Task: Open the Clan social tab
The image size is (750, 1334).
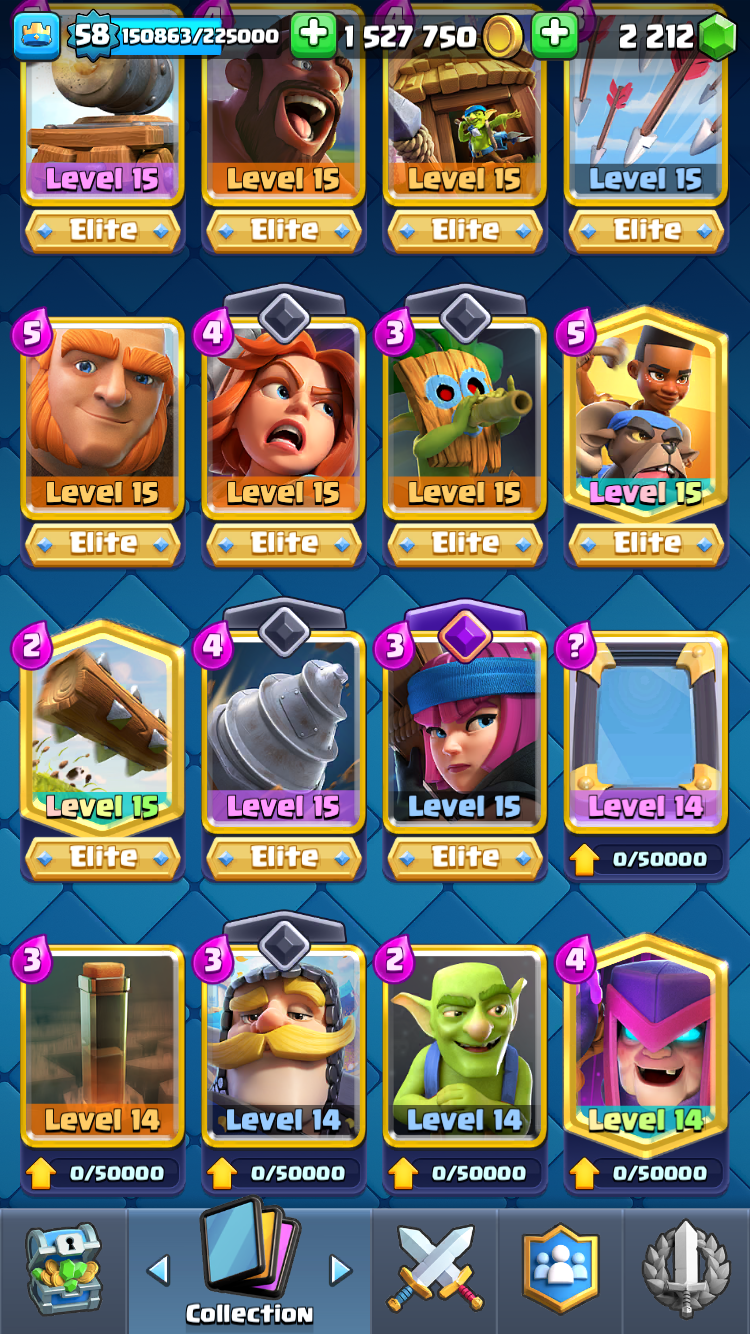Action: (x=560, y=1270)
